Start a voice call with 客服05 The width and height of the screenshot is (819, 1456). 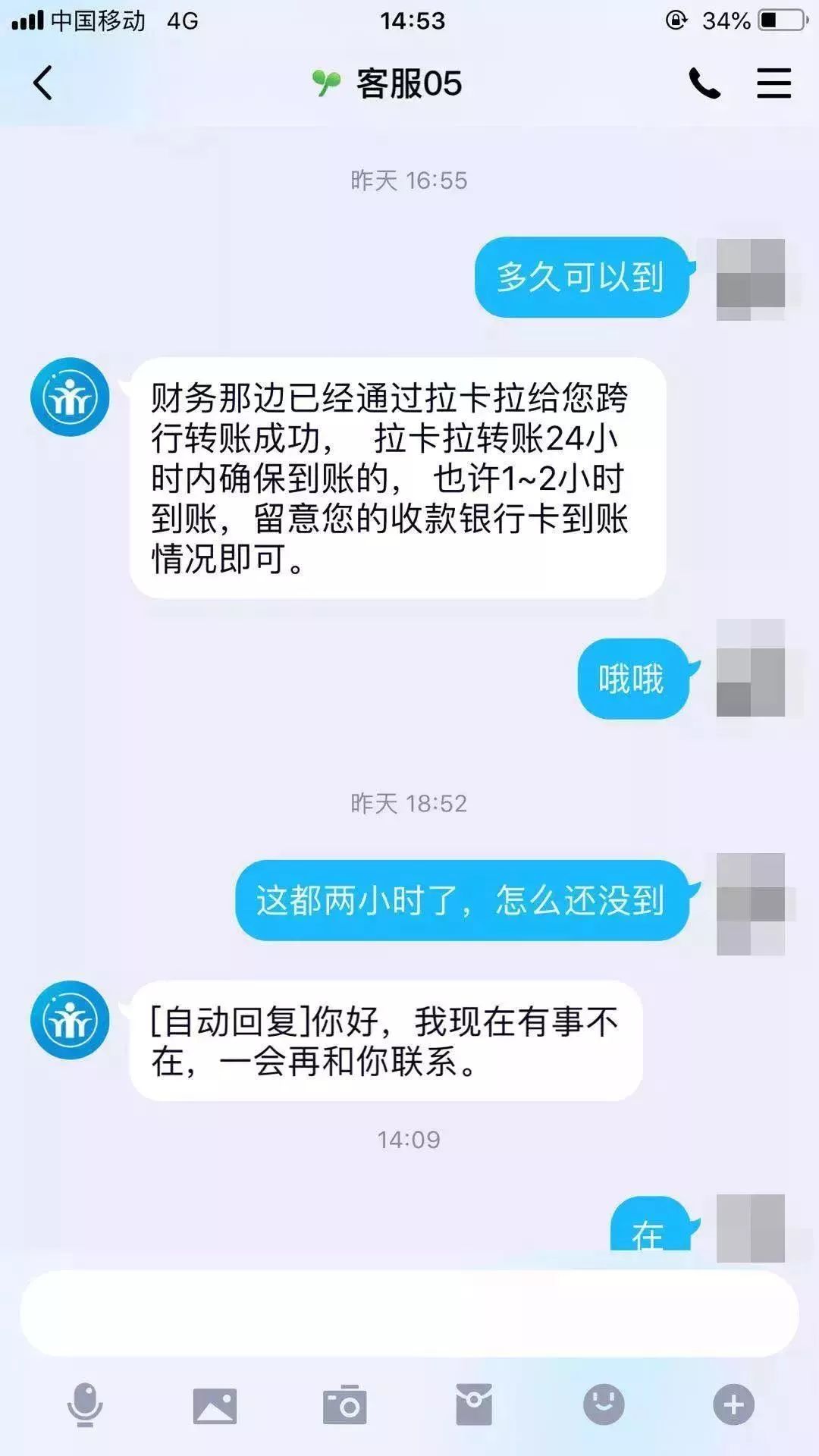[x=704, y=83]
